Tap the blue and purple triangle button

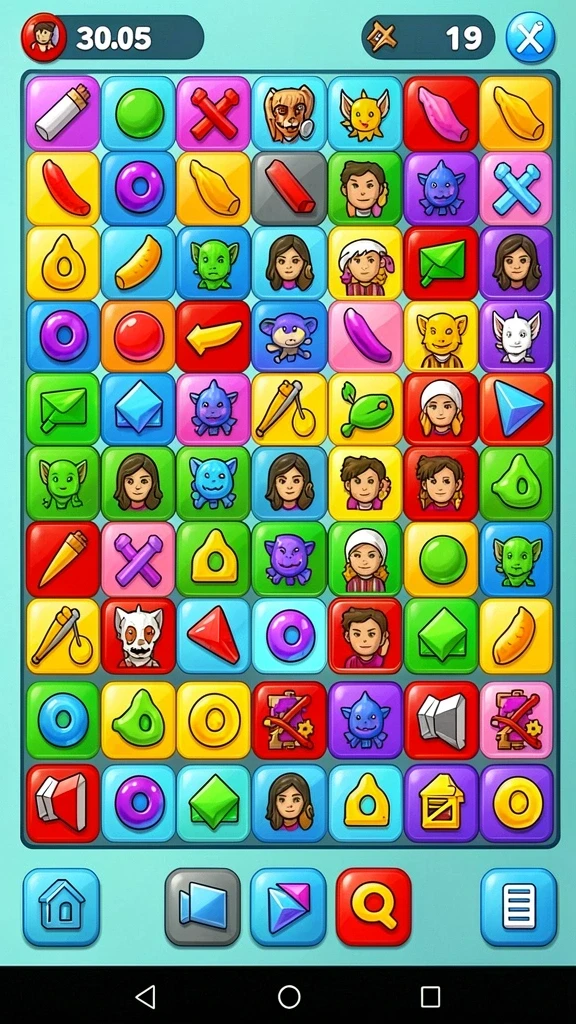point(288,906)
